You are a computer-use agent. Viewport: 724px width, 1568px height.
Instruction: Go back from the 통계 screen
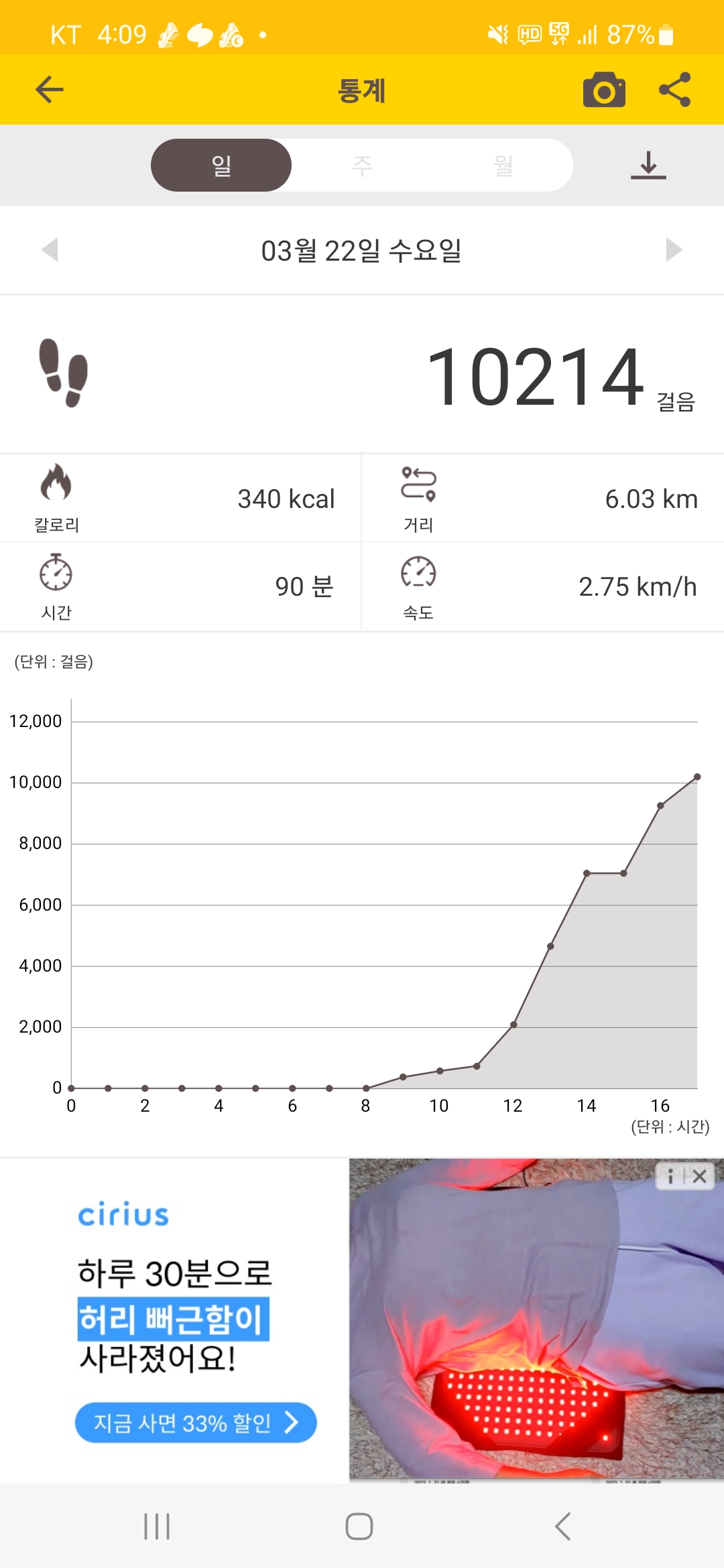click(50, 90)
